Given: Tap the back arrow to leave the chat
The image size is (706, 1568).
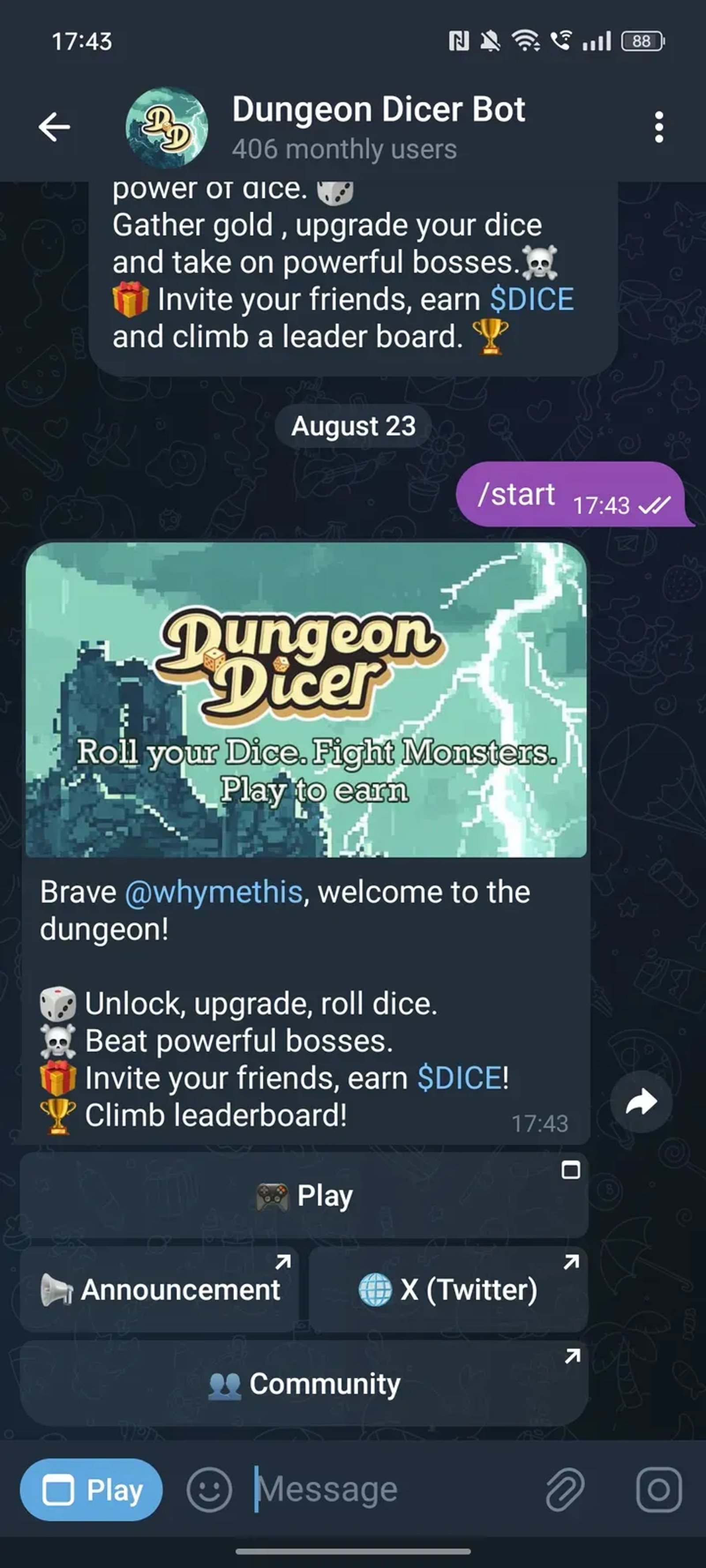Looking at the screenshot, I should 54,126.
